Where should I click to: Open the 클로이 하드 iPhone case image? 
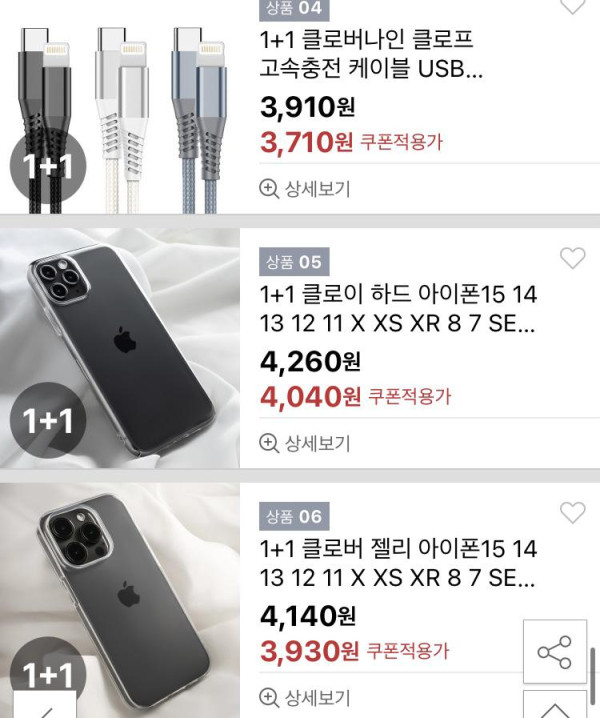120,348
